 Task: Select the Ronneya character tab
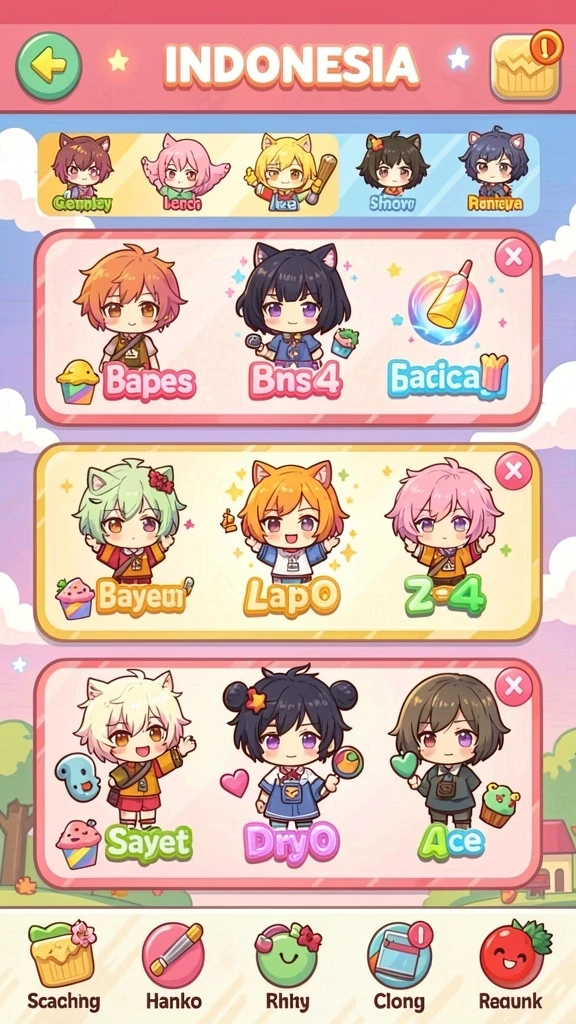494,172
